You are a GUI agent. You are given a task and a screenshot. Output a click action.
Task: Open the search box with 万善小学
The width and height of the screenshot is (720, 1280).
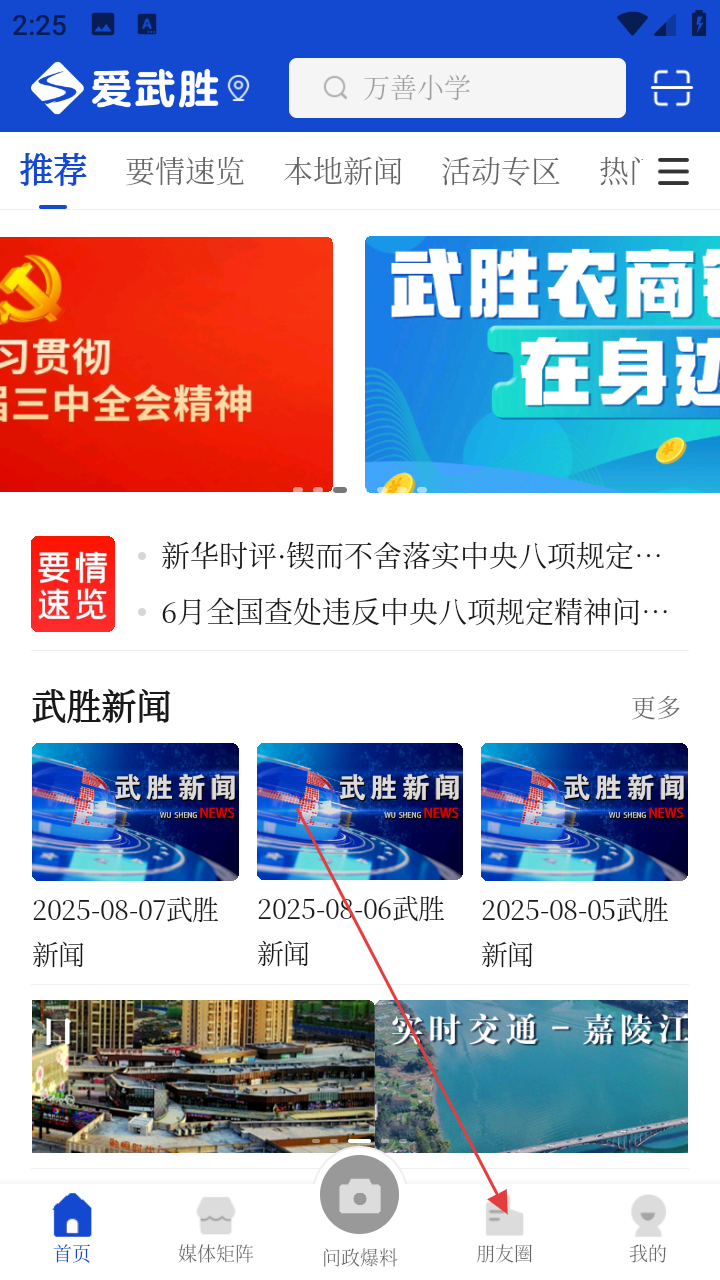point(456,88)
